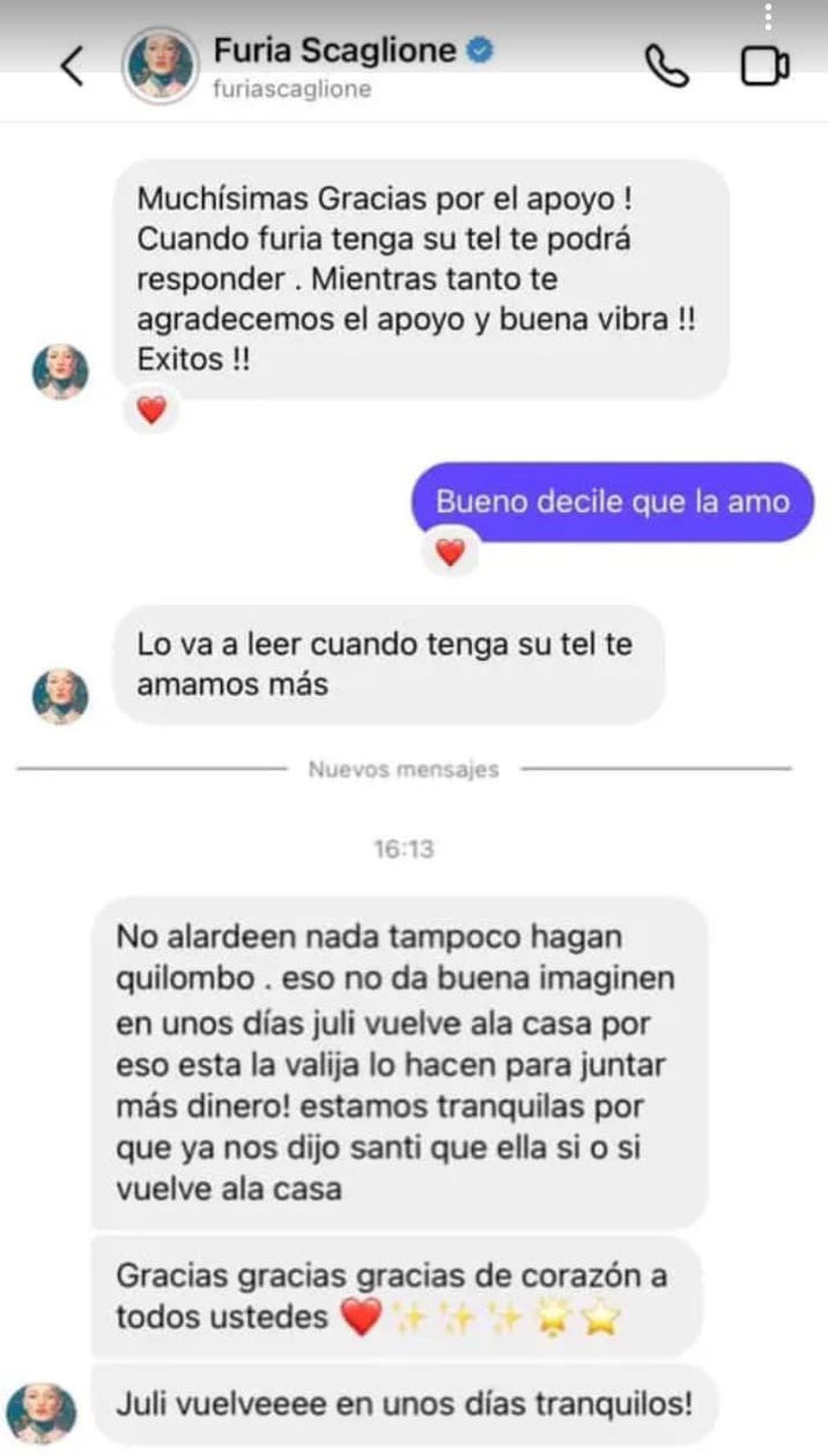Go back to the messages list

(72, 66)
